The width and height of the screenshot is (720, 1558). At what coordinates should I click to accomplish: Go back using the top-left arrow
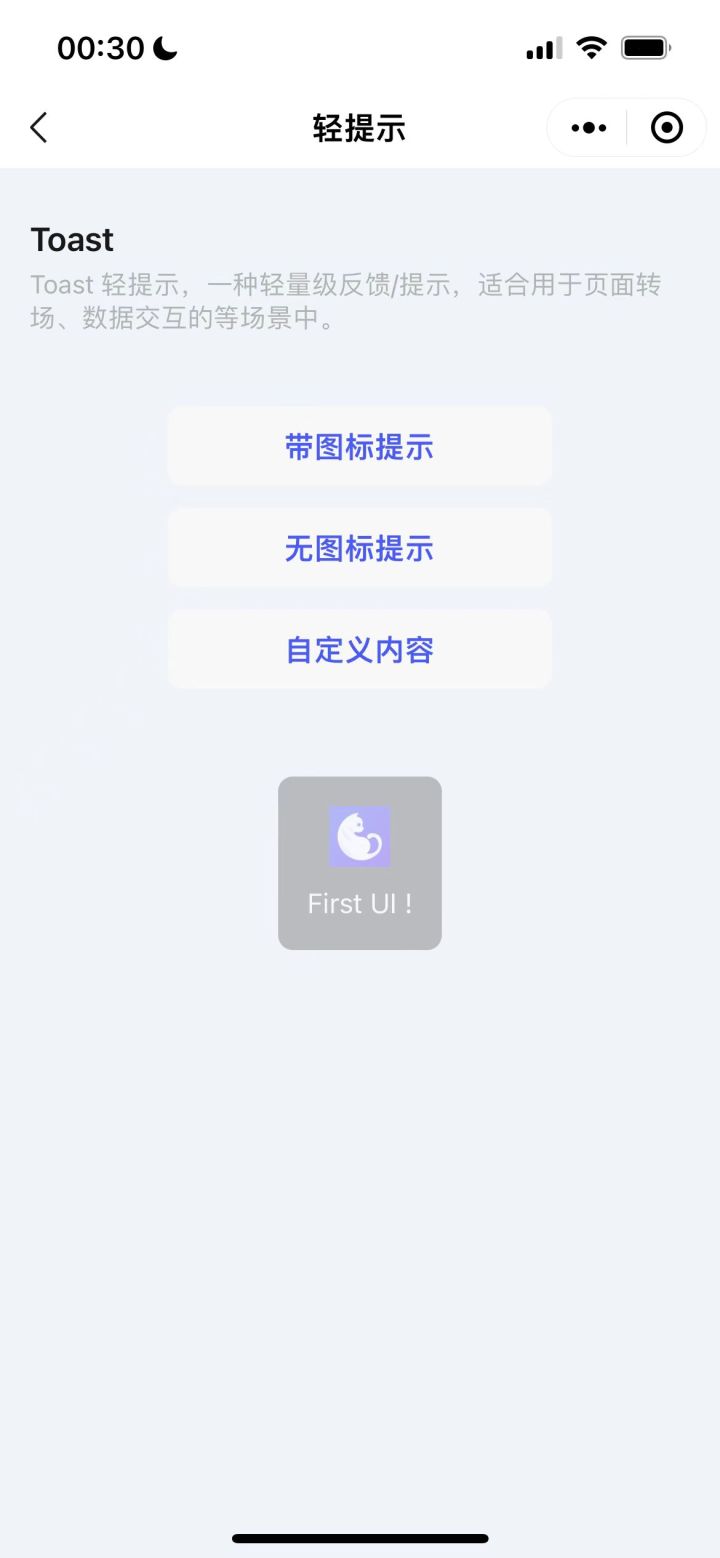pos(39,128)
